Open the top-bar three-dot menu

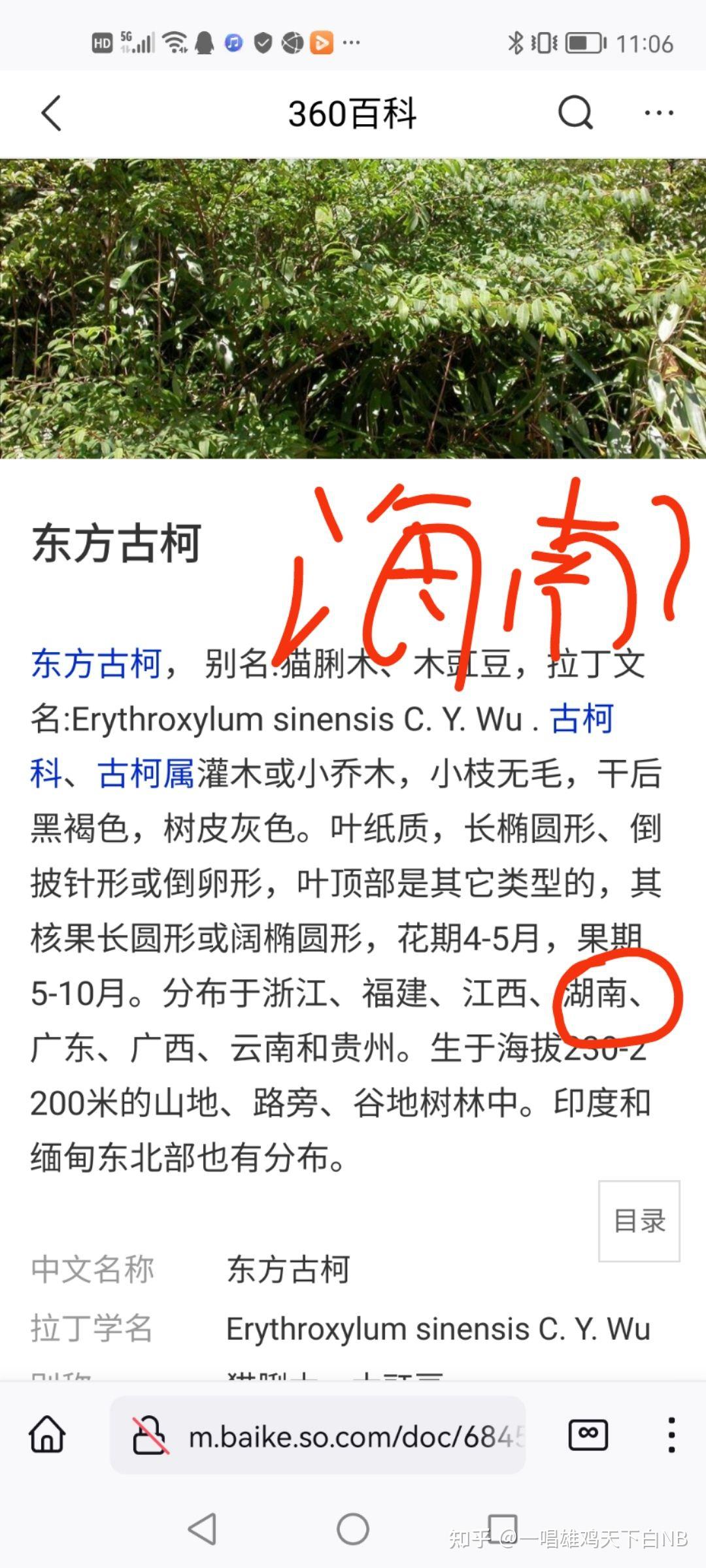(x=658, y=114)
